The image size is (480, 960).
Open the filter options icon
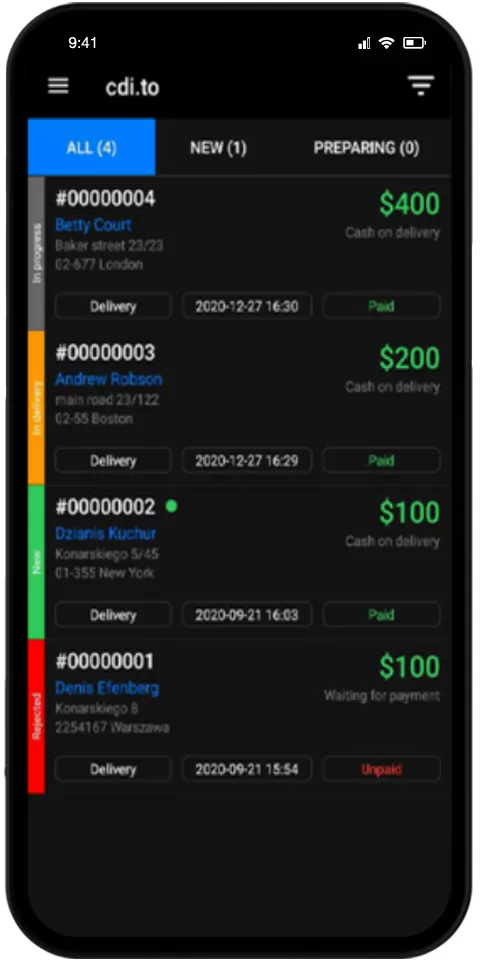click(421, 86)
